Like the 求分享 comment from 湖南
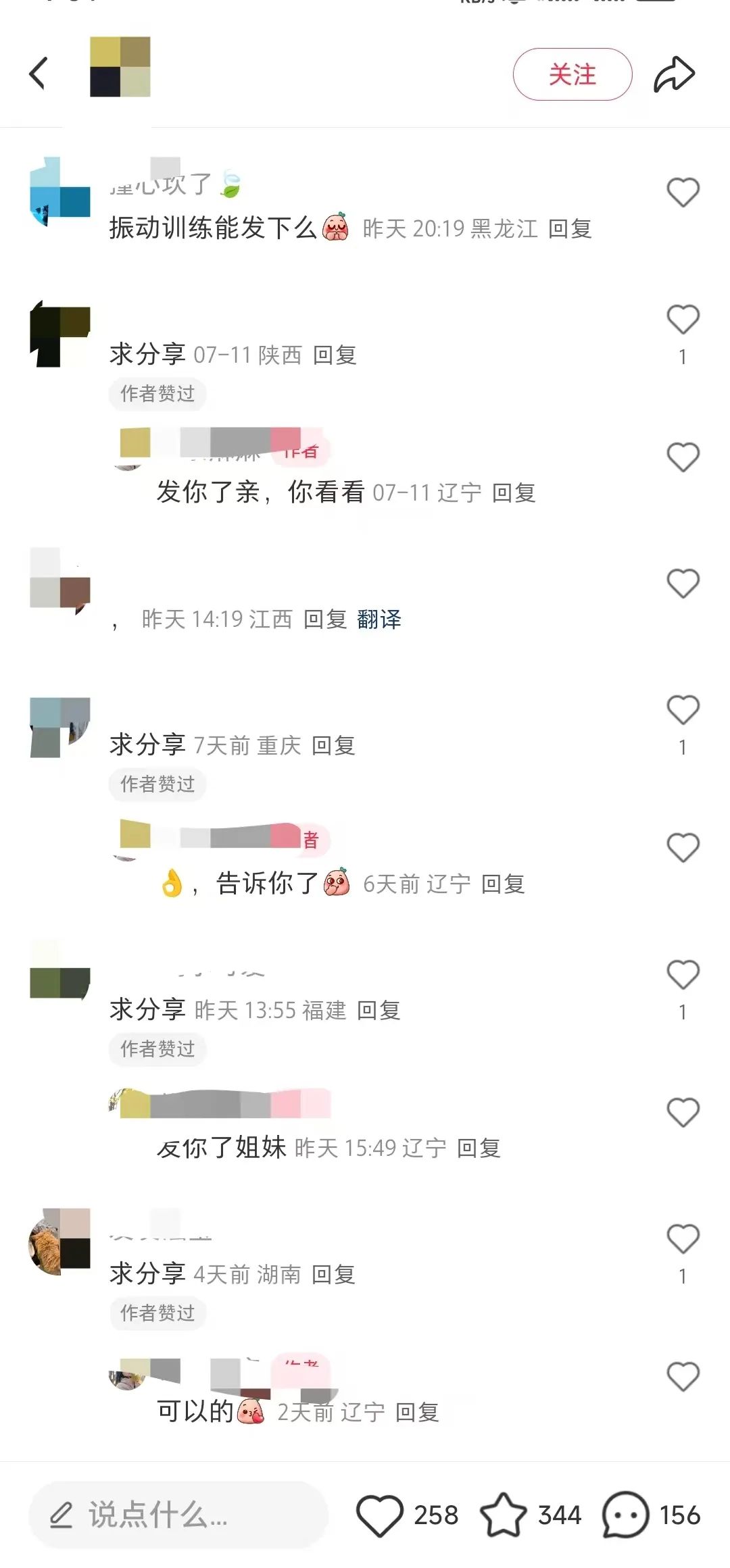This screenshot has width=730, height=1568. tap(683, 1239)
